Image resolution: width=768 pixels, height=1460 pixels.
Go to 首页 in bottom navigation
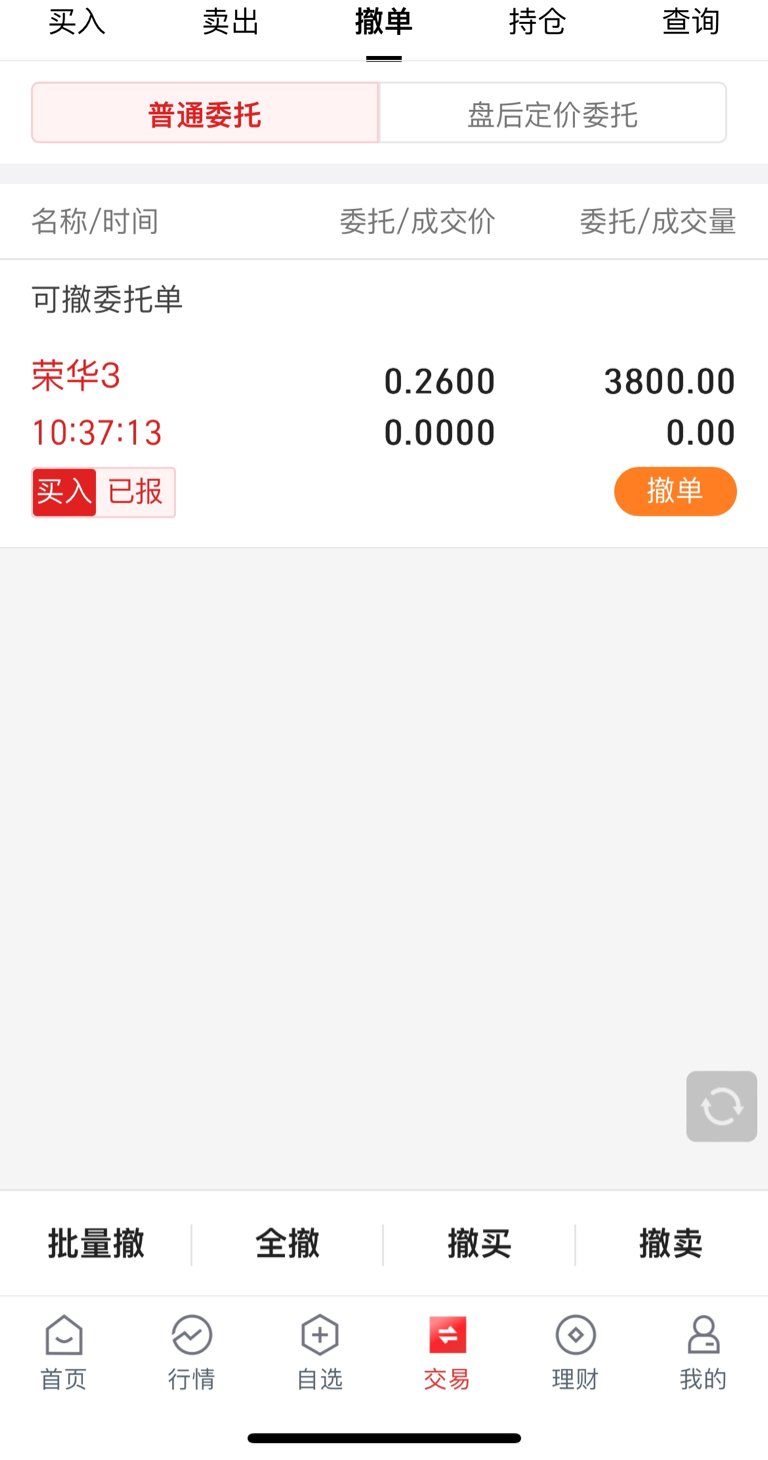(64, 1353)
